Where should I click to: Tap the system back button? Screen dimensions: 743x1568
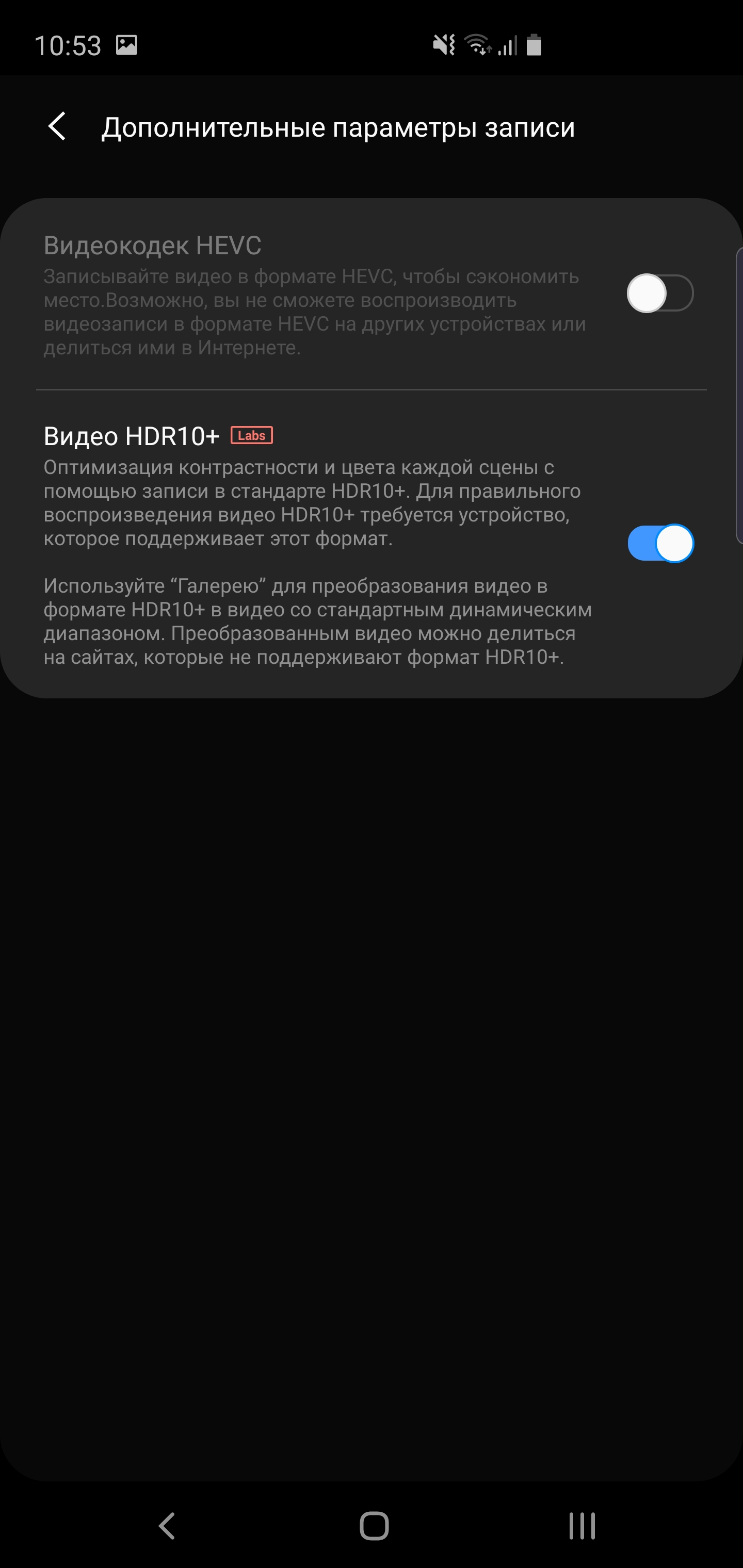(167, 1525)
